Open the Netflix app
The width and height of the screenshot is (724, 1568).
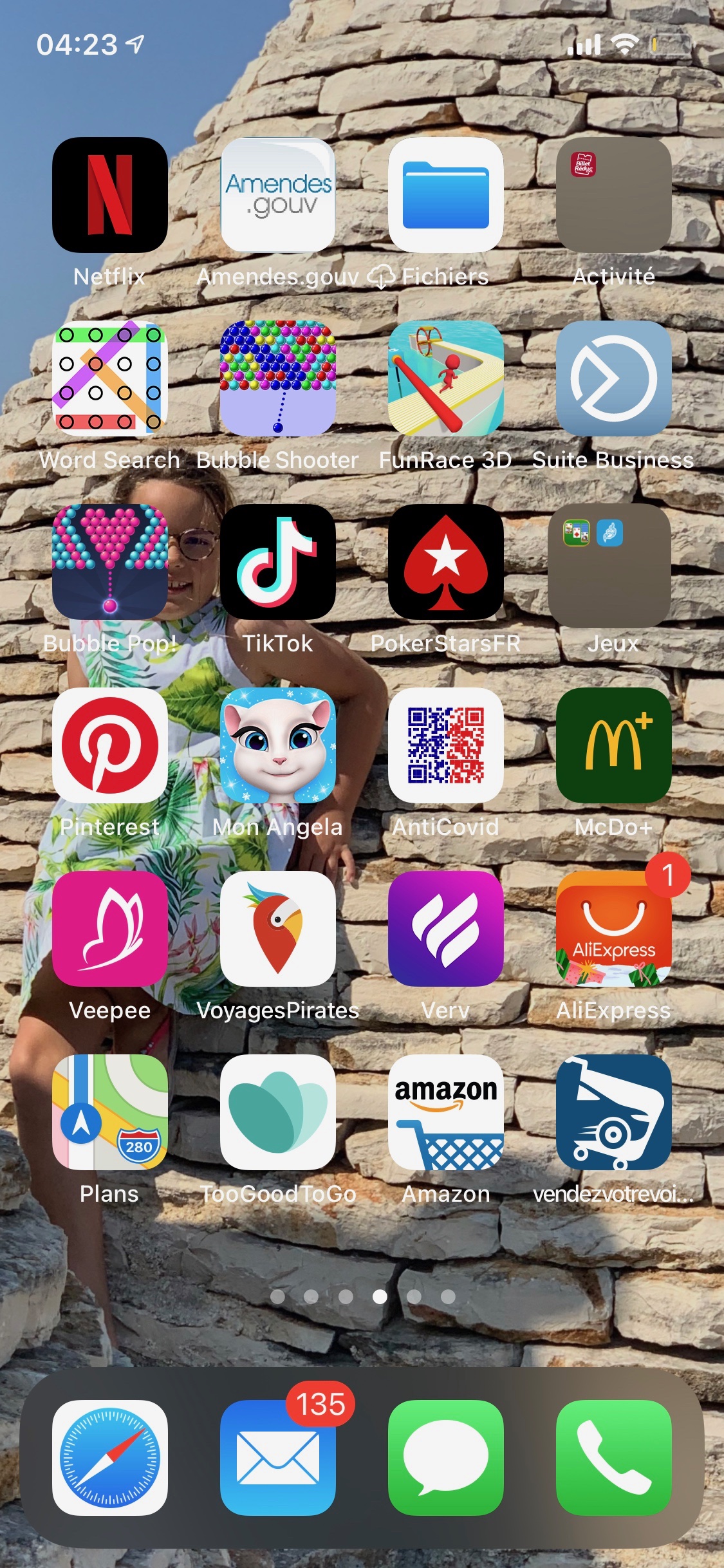click(109, 194)
